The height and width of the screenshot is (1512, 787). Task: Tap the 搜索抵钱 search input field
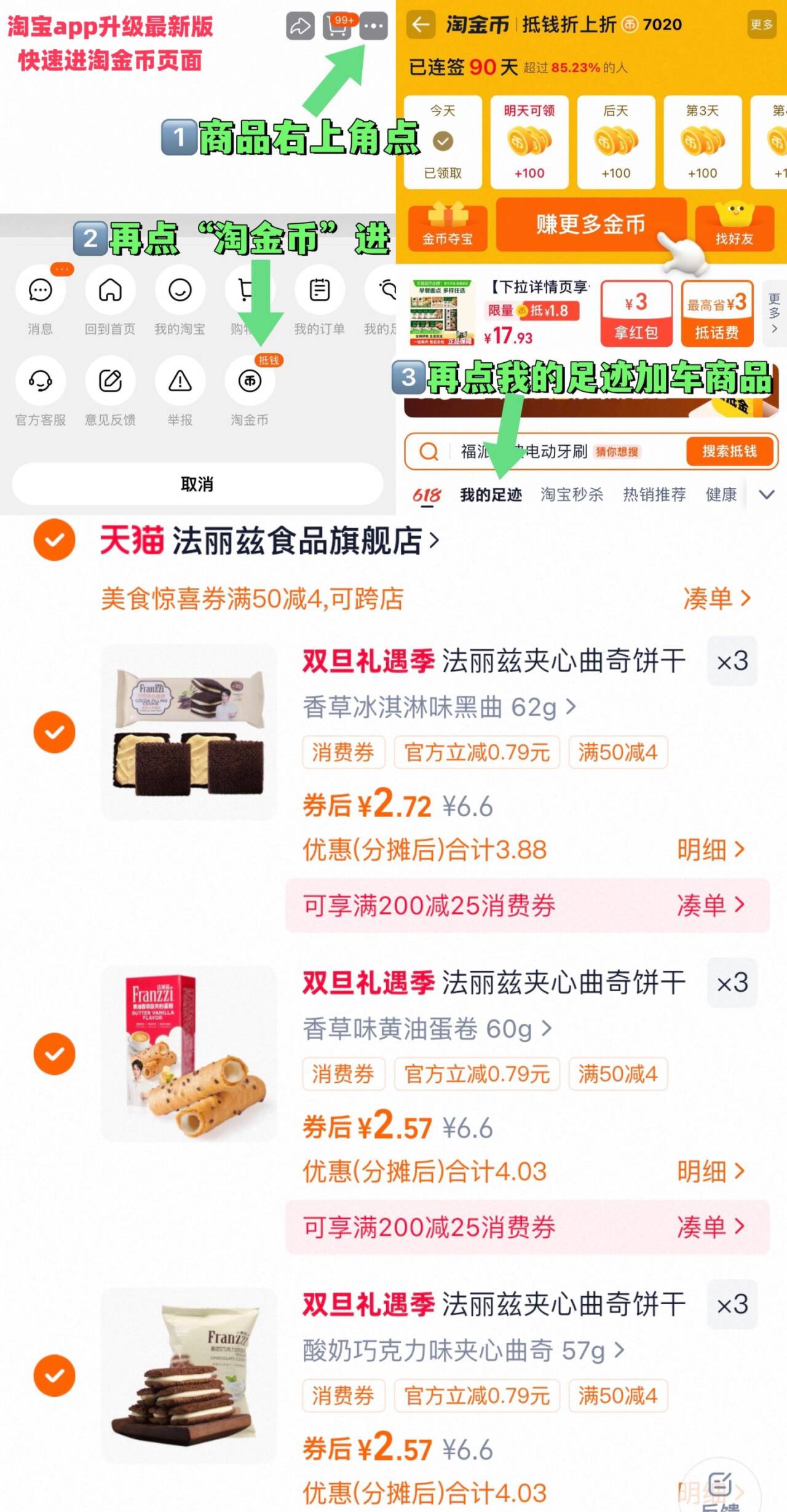[547, 452]
